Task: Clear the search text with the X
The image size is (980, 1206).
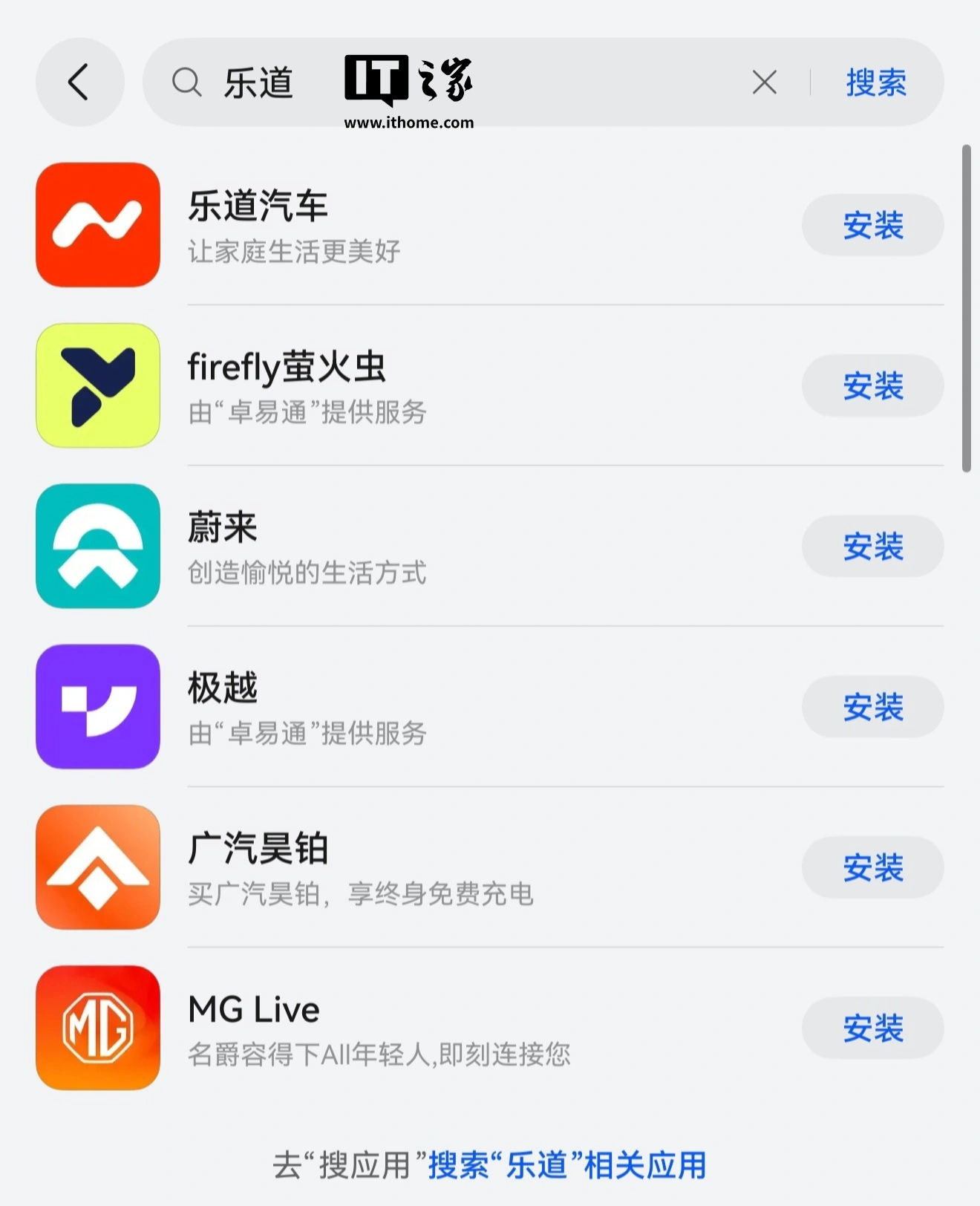Action: pos(764,82)
